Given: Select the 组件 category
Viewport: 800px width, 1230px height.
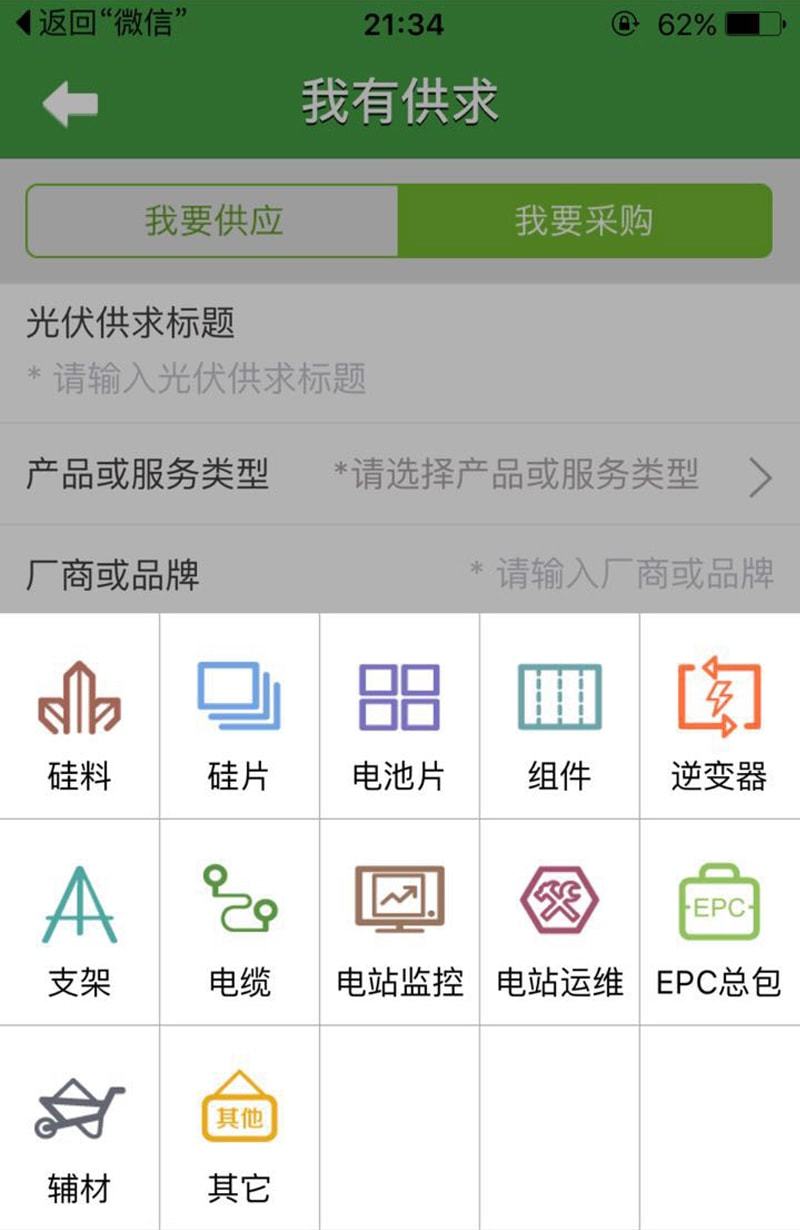Looking at the screenshot, I should coord(559,718).
